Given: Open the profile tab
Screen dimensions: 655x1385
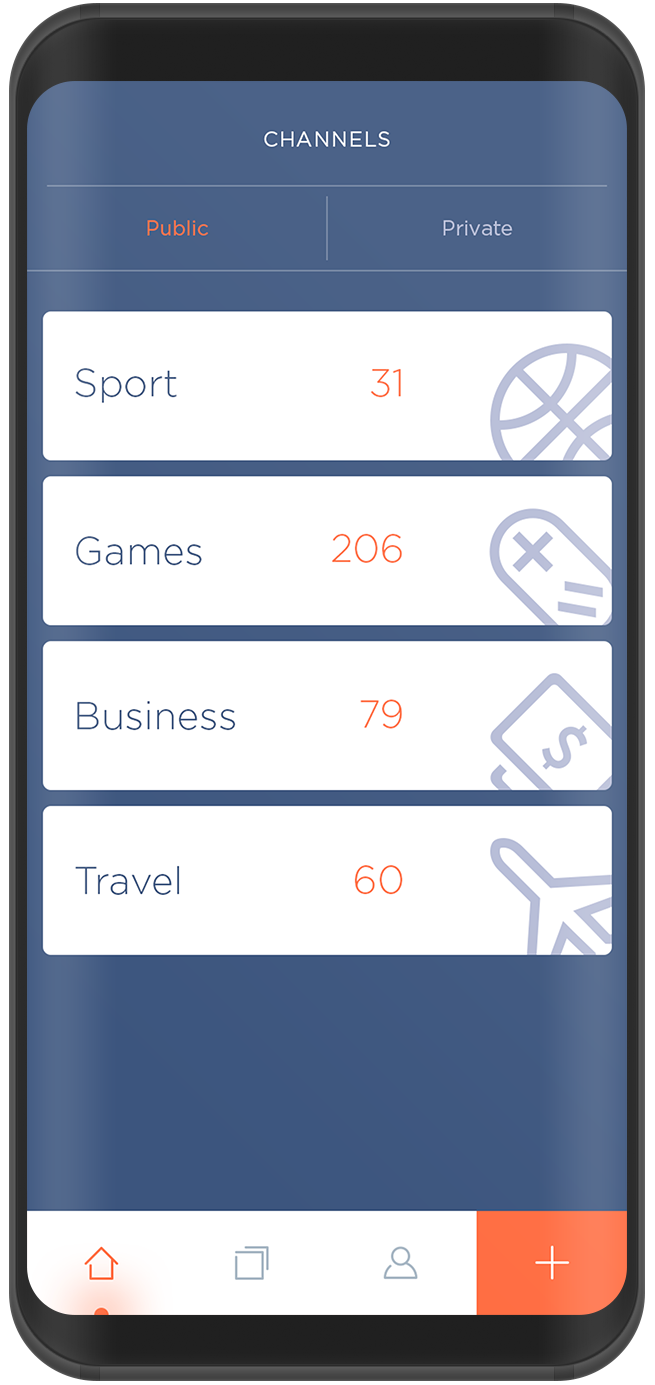Looking at the screenshot, I should pos(400,1263).
